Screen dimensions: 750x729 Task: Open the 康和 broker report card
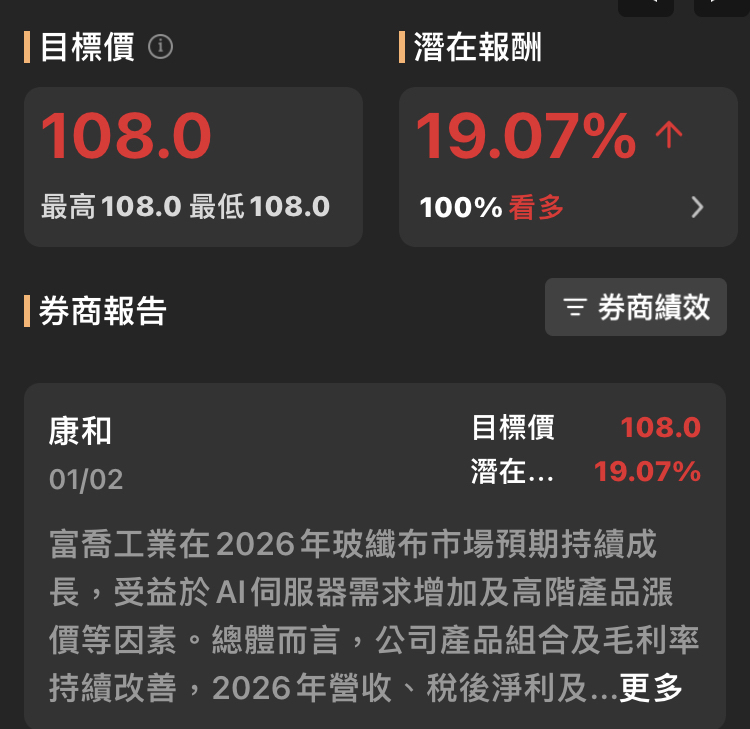(375, 556)
